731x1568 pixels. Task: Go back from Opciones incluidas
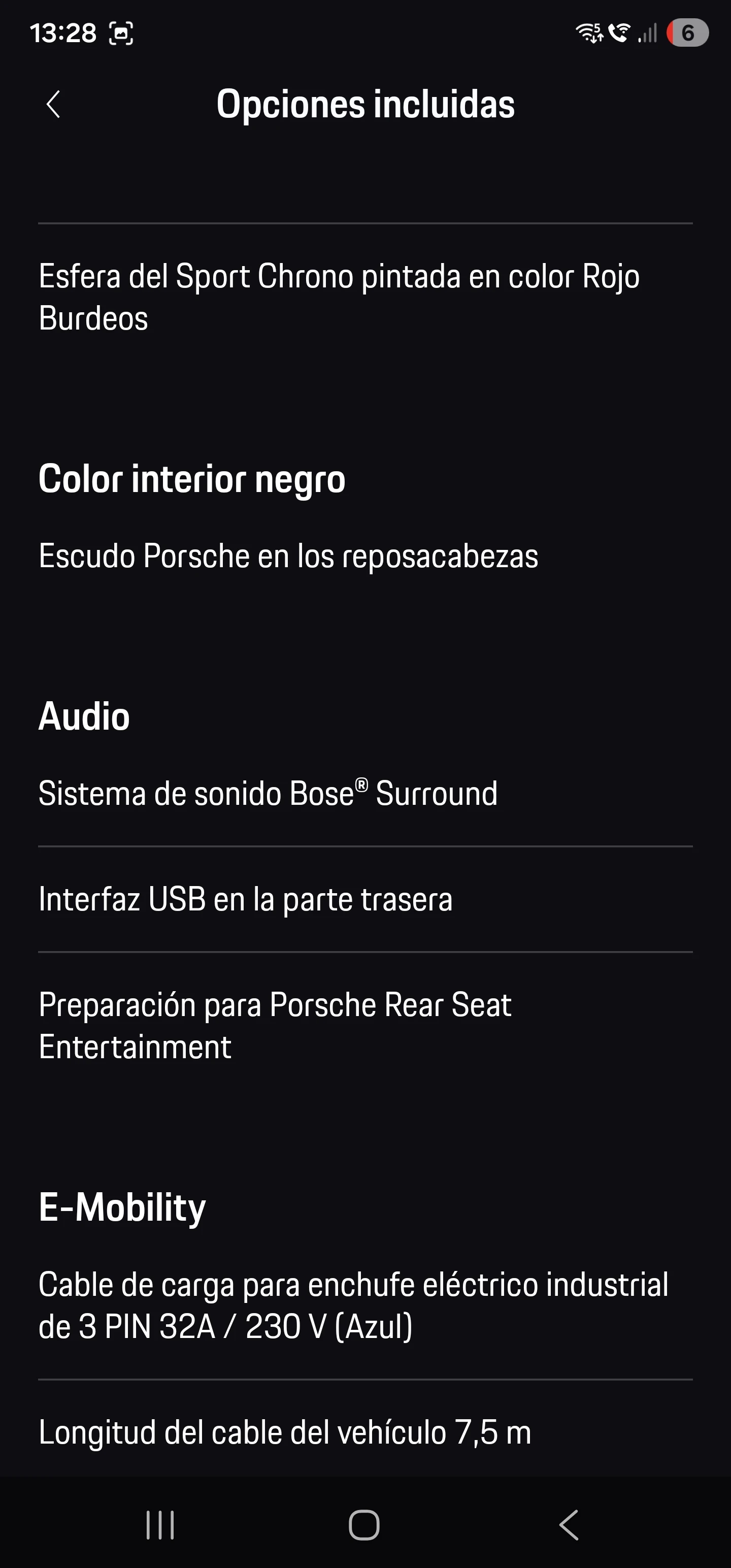pos(54,104)
